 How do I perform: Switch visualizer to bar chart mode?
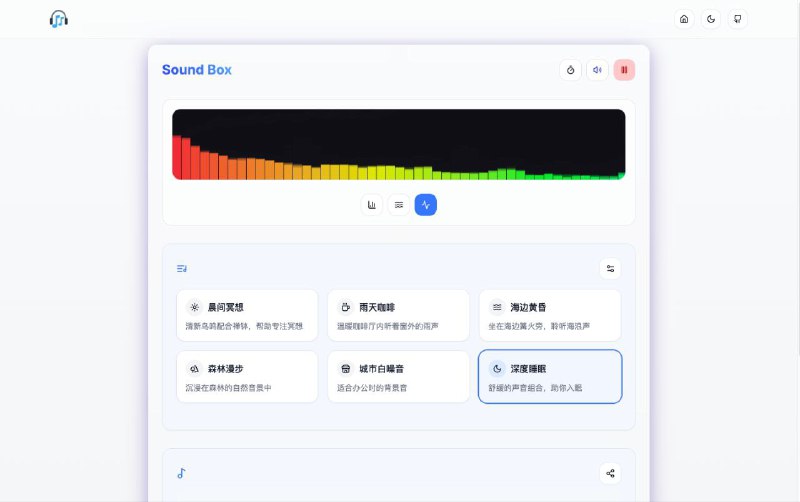372,205
